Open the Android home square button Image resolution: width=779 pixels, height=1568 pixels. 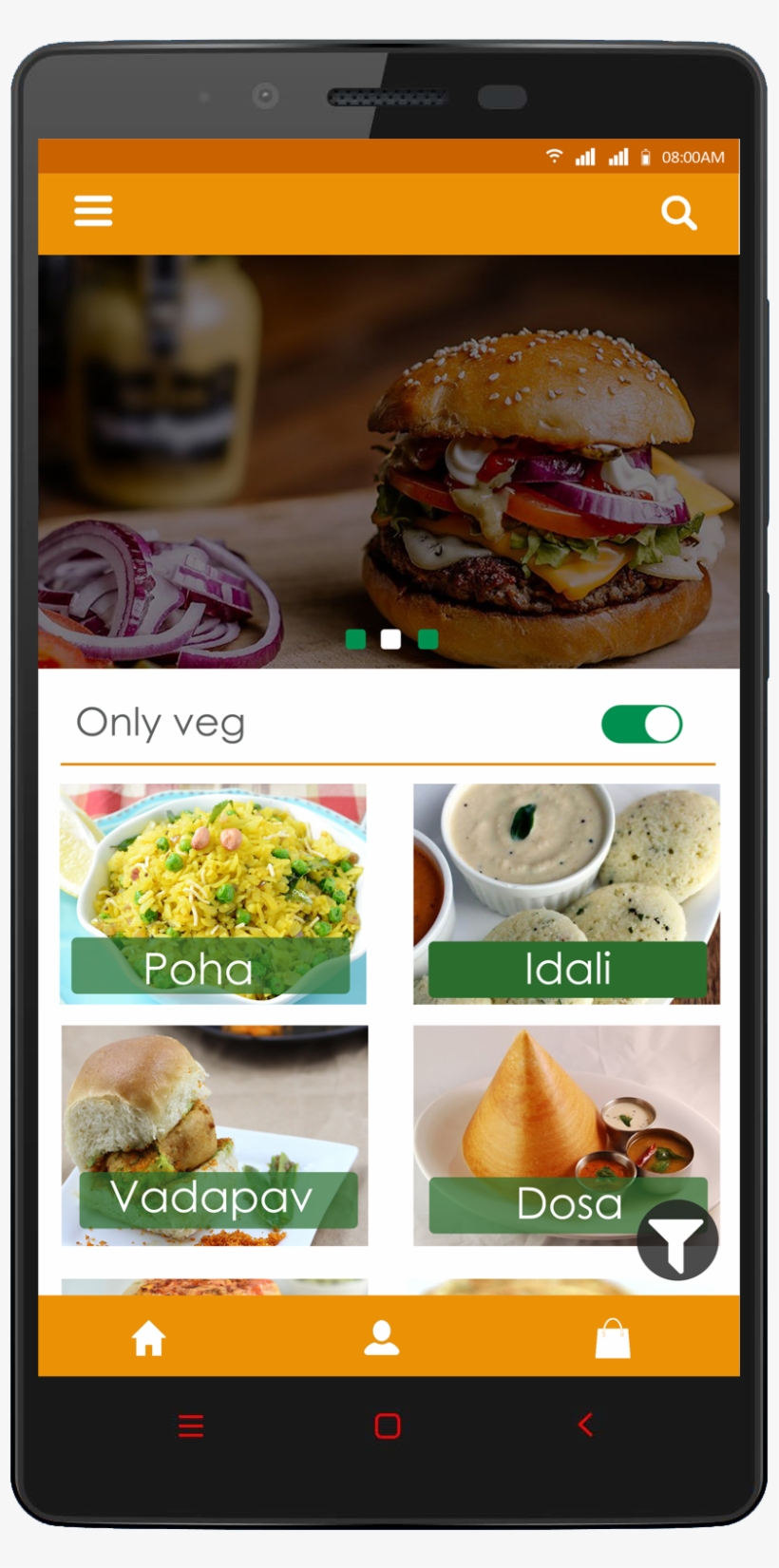pyautogui.click(x=386, y=1425)
